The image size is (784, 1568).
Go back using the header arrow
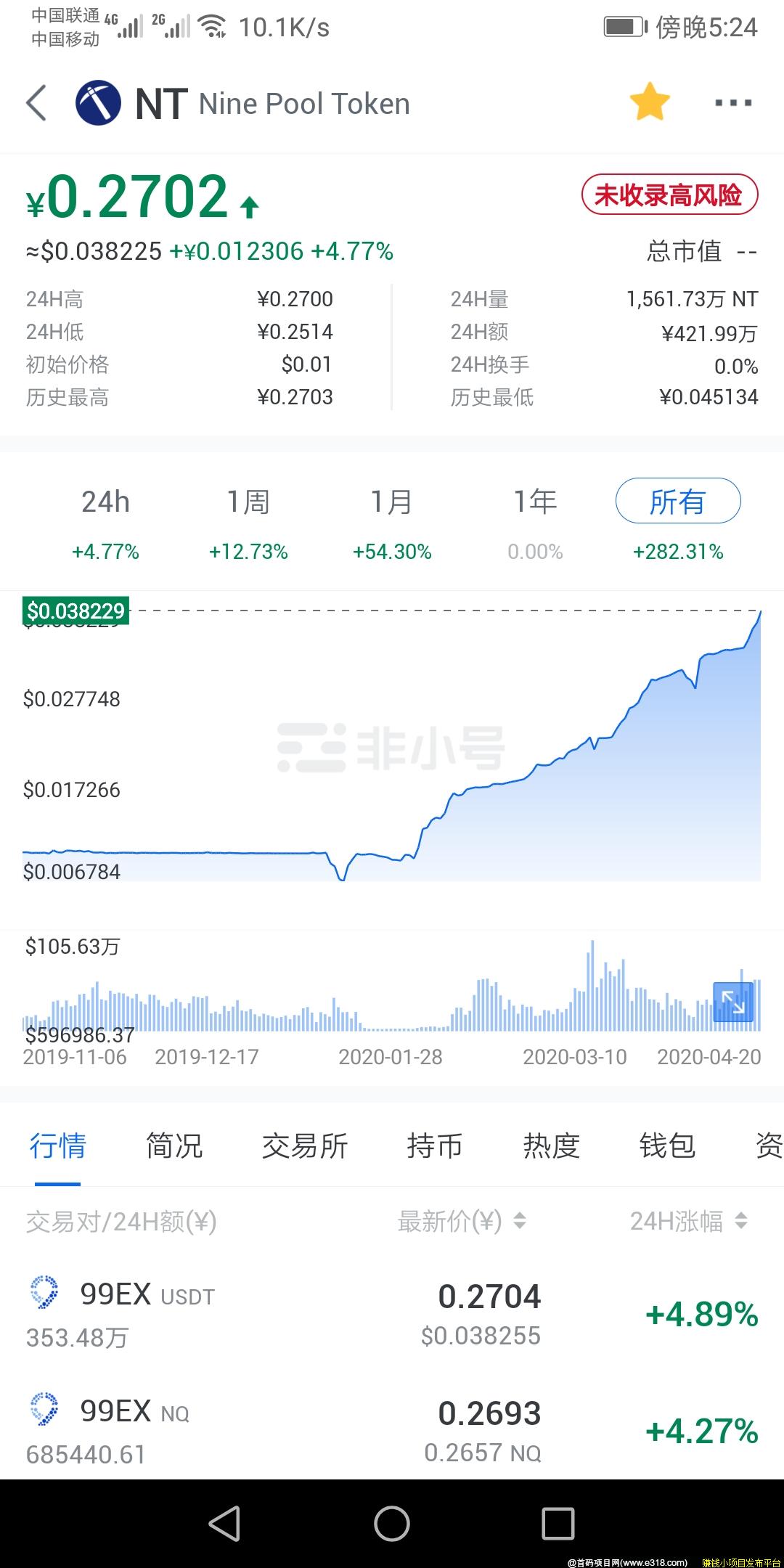click(x=36, y=102)
